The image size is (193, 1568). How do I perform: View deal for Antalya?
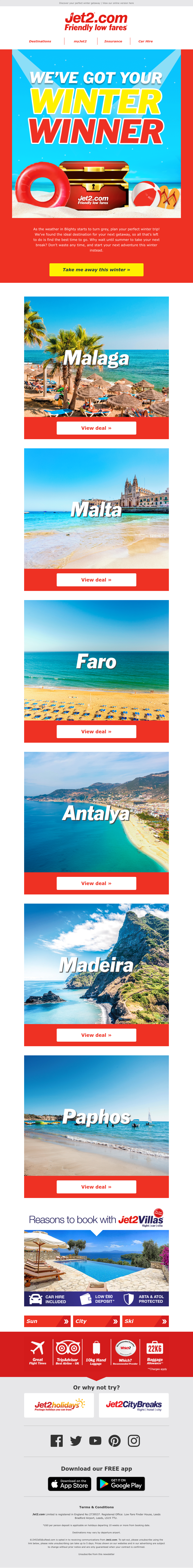96,883
